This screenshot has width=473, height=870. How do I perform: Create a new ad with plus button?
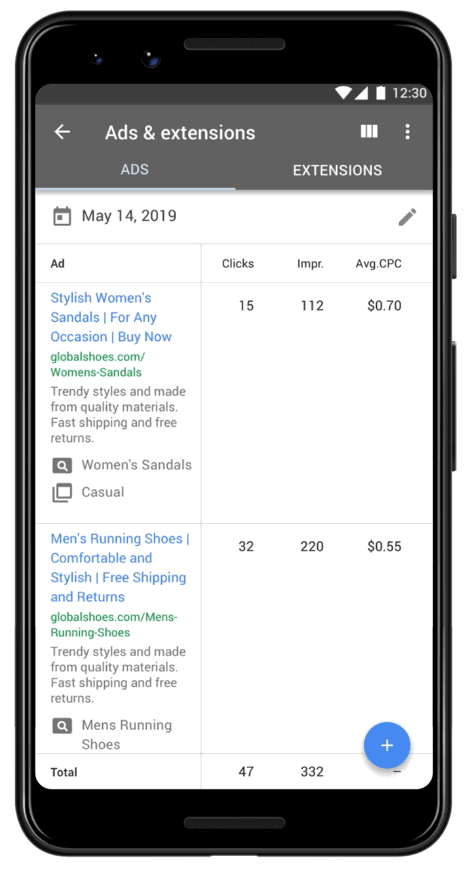click(x=387, y=745)
